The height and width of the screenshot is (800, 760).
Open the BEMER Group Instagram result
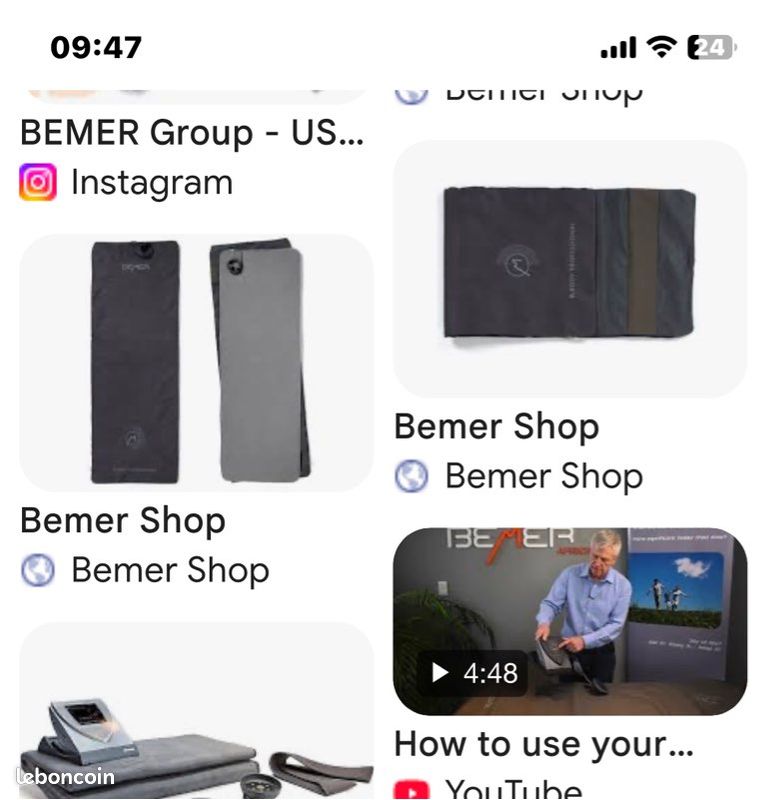click(x=190, y=134)
